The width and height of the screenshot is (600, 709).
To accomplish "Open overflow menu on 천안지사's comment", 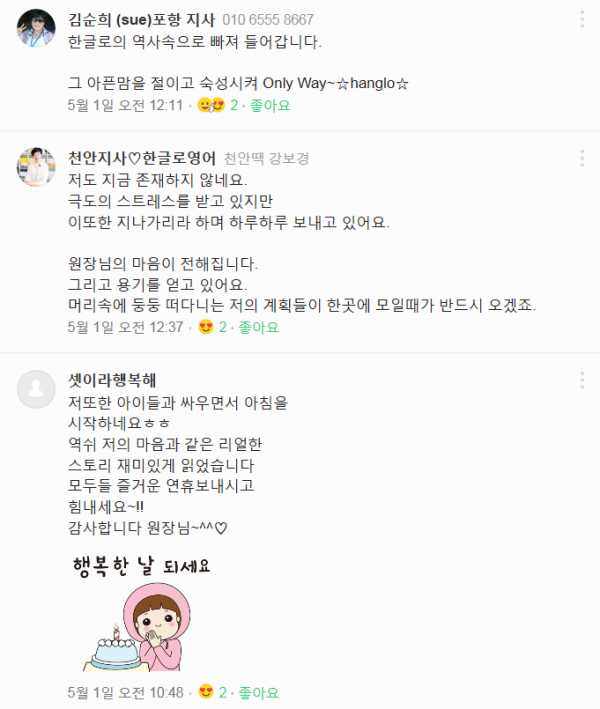I will [x=582, y=158].
